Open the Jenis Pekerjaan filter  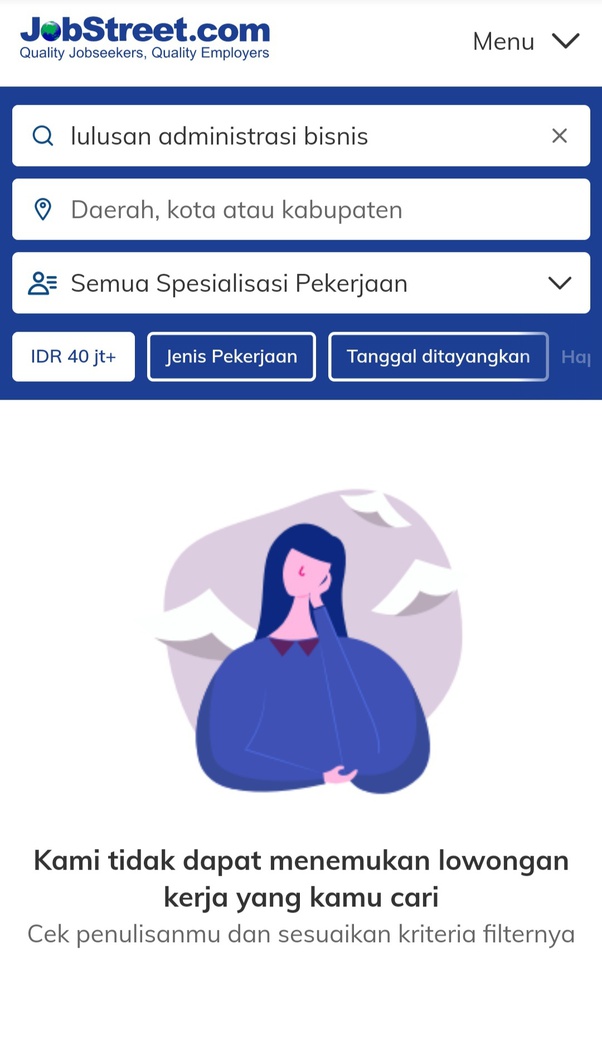[x=231, y=357]
